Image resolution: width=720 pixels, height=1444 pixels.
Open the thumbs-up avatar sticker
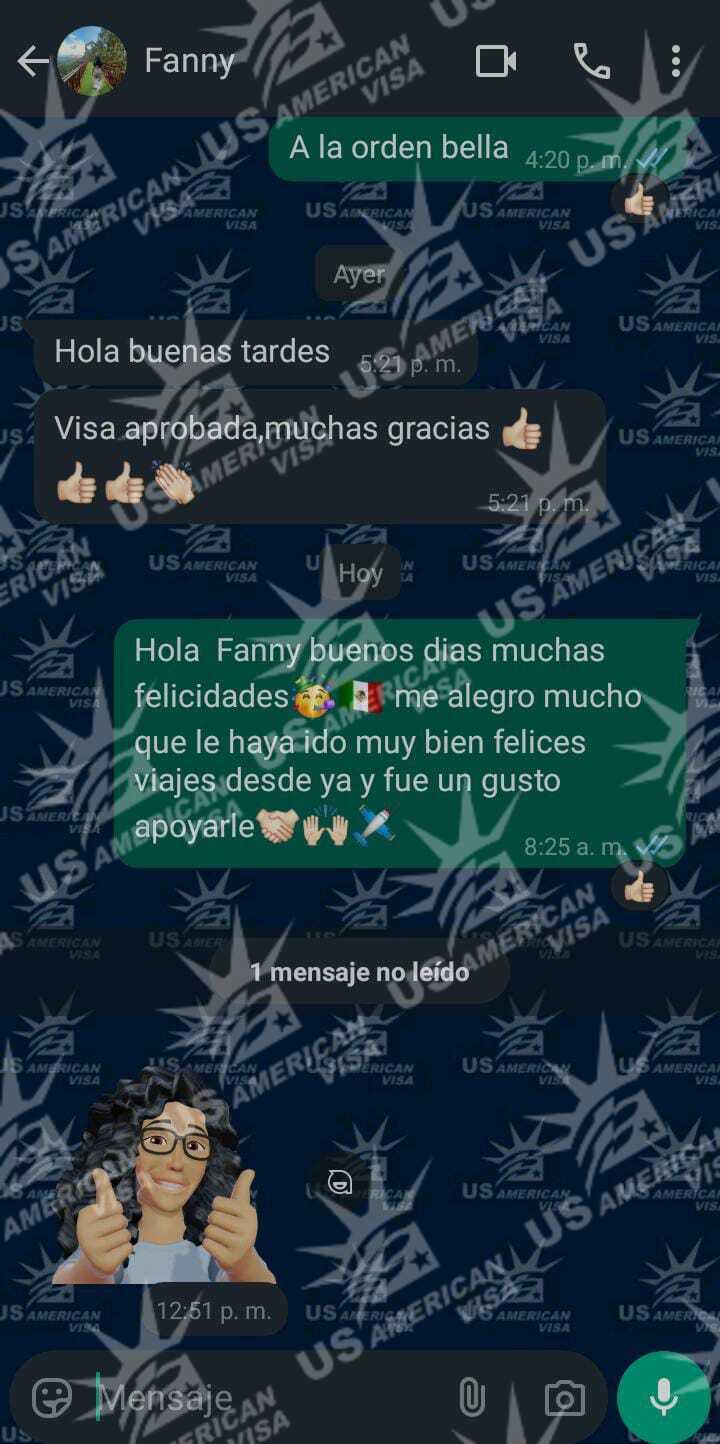[160, 1180]
